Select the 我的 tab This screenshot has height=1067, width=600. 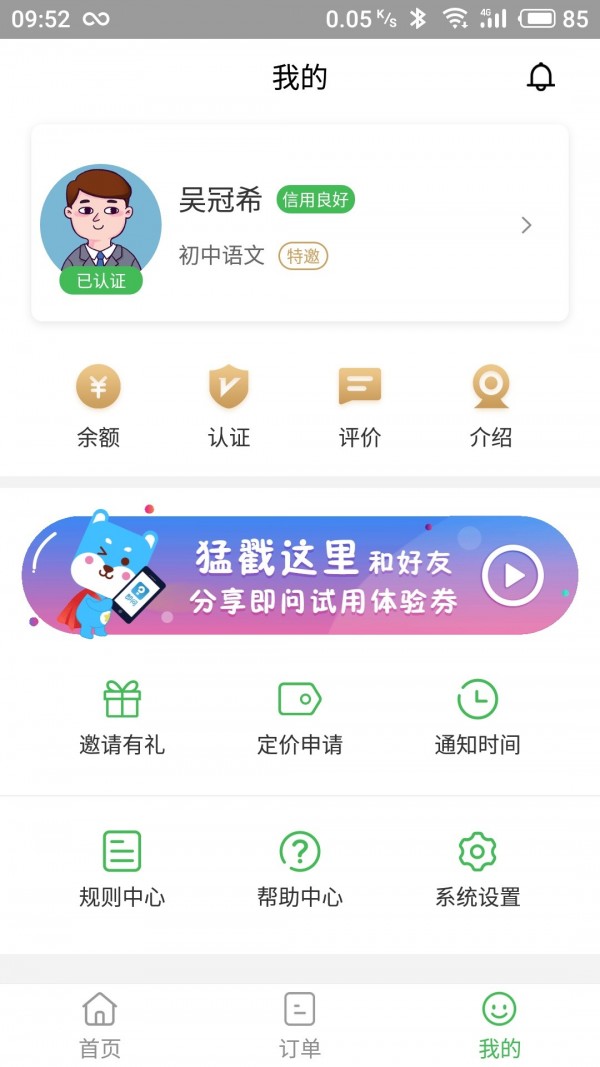(499, 1024)
